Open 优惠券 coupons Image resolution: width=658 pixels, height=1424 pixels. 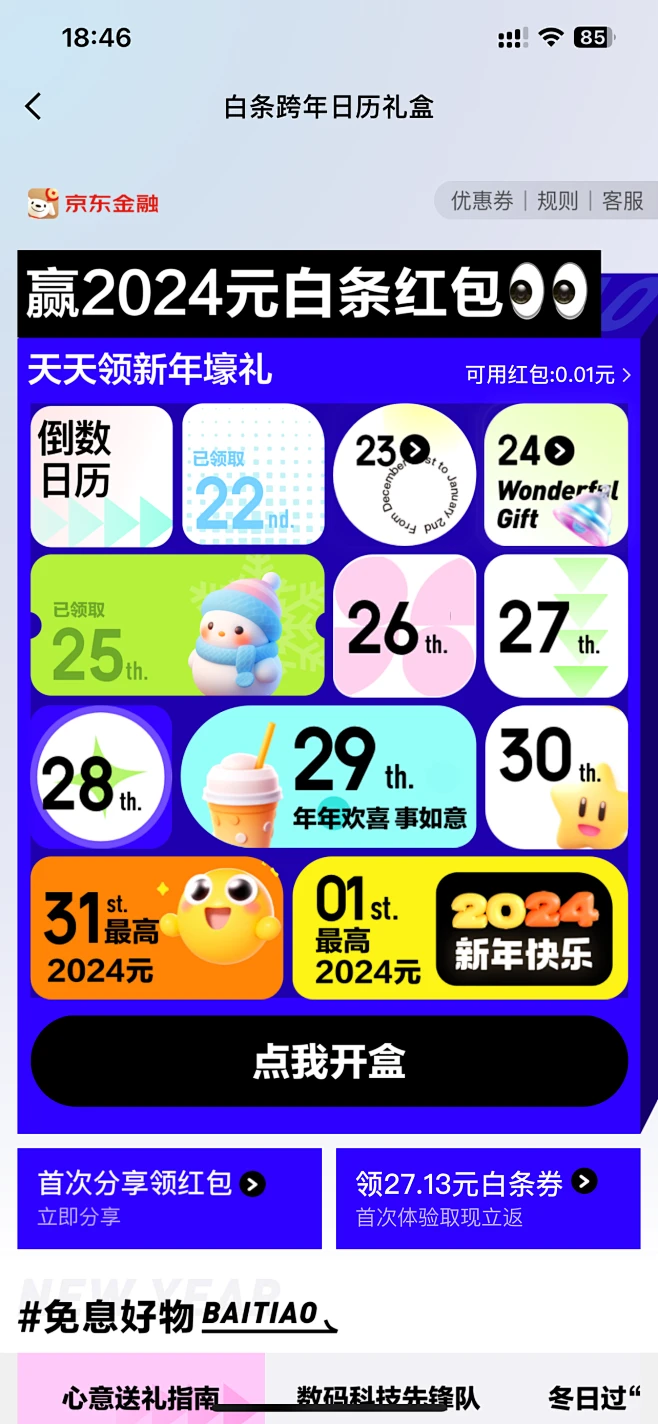point(482,201)
